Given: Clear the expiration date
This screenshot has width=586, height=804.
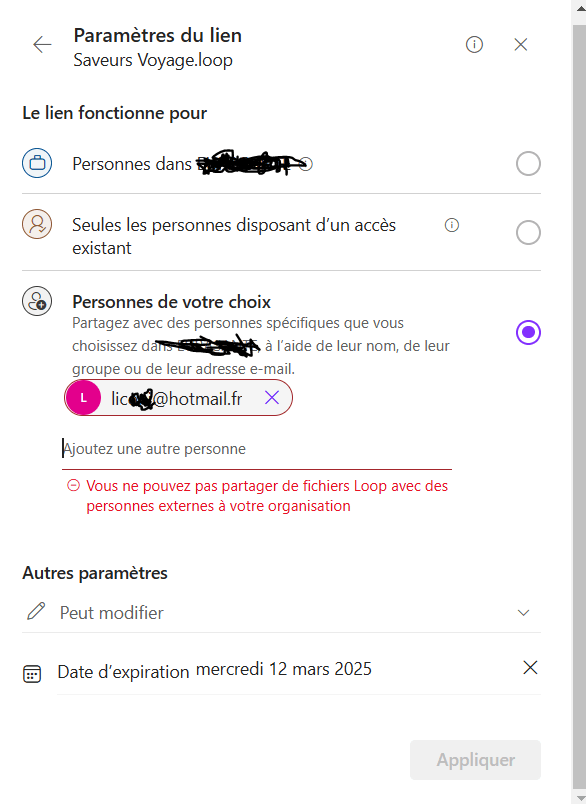Looking at the screenshot, I should [530, 668].
